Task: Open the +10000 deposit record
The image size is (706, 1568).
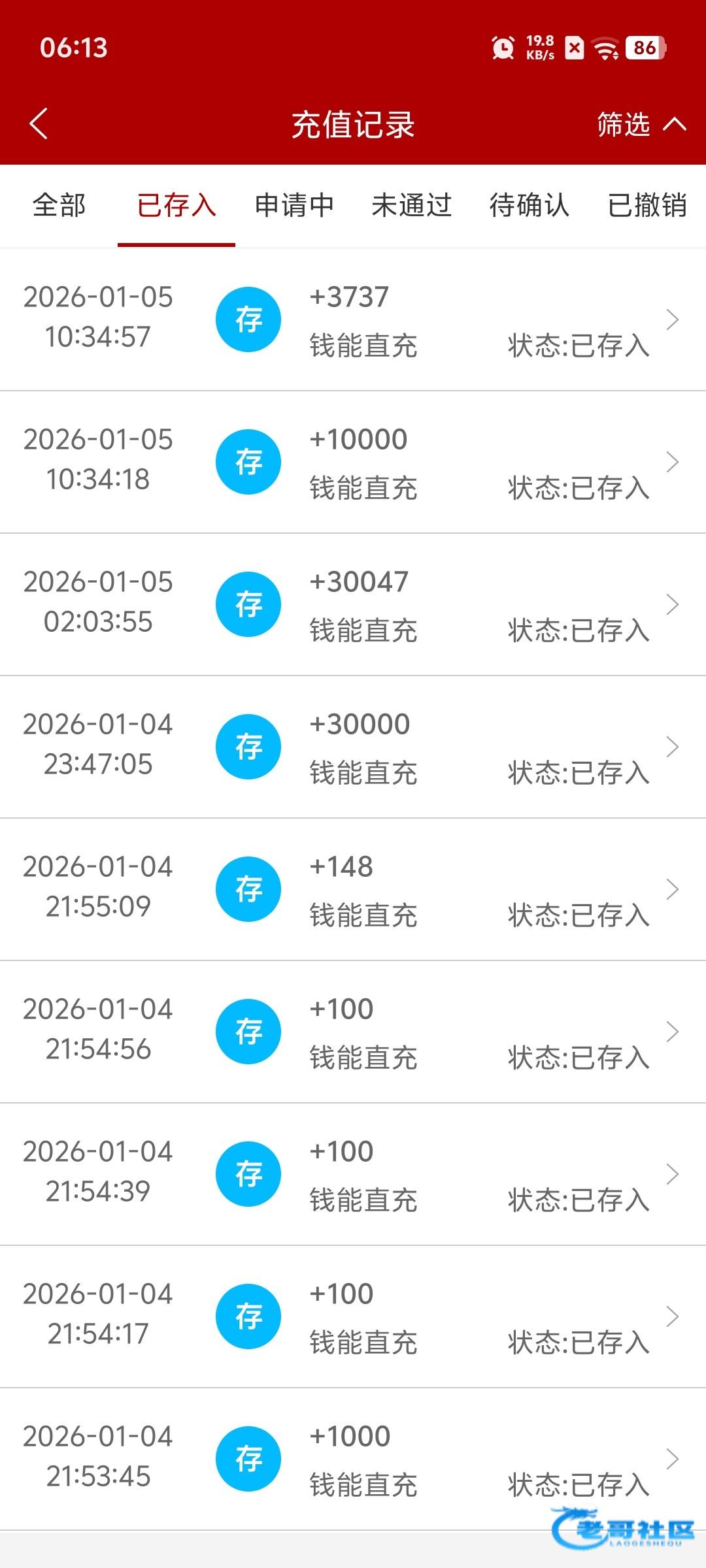Action: (353, 462)
